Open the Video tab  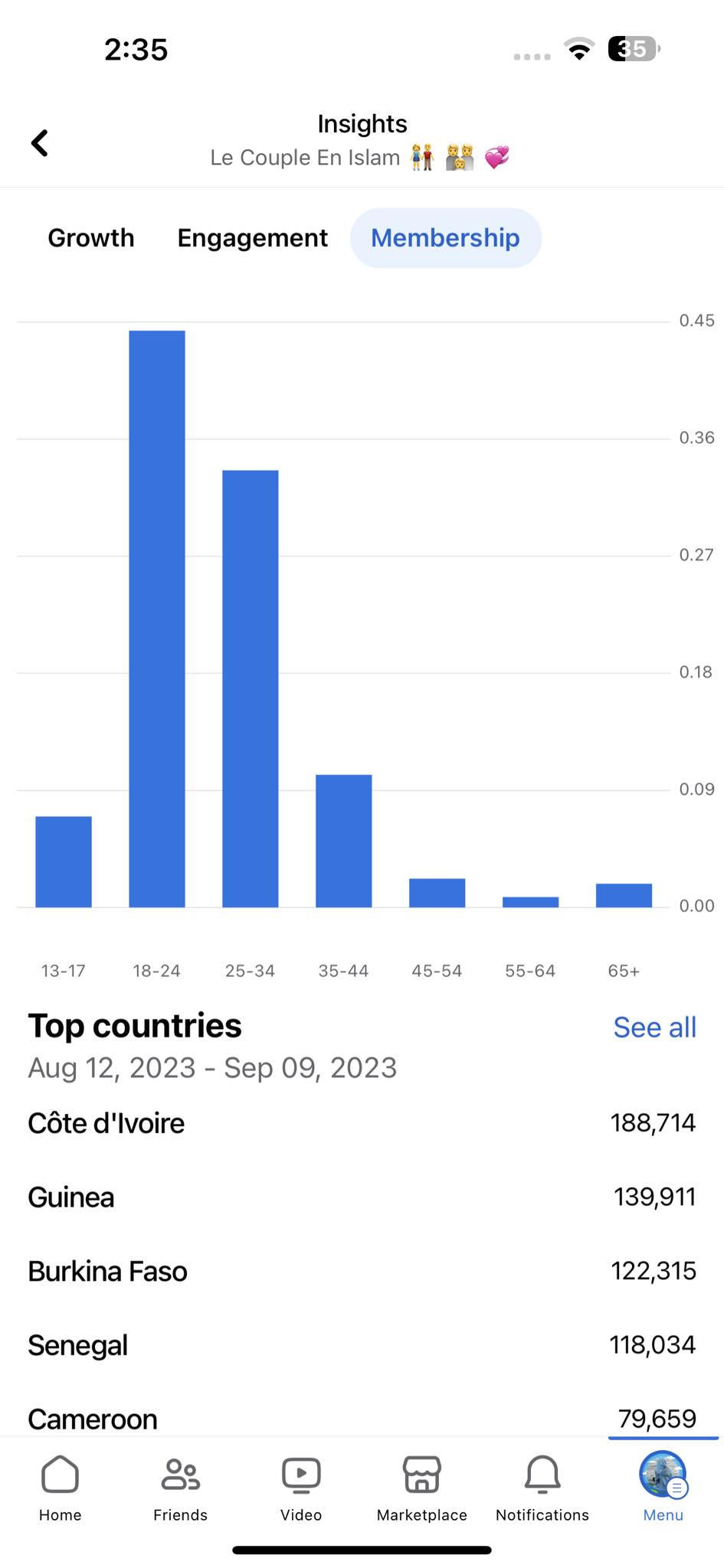[x=301, y=1488]
